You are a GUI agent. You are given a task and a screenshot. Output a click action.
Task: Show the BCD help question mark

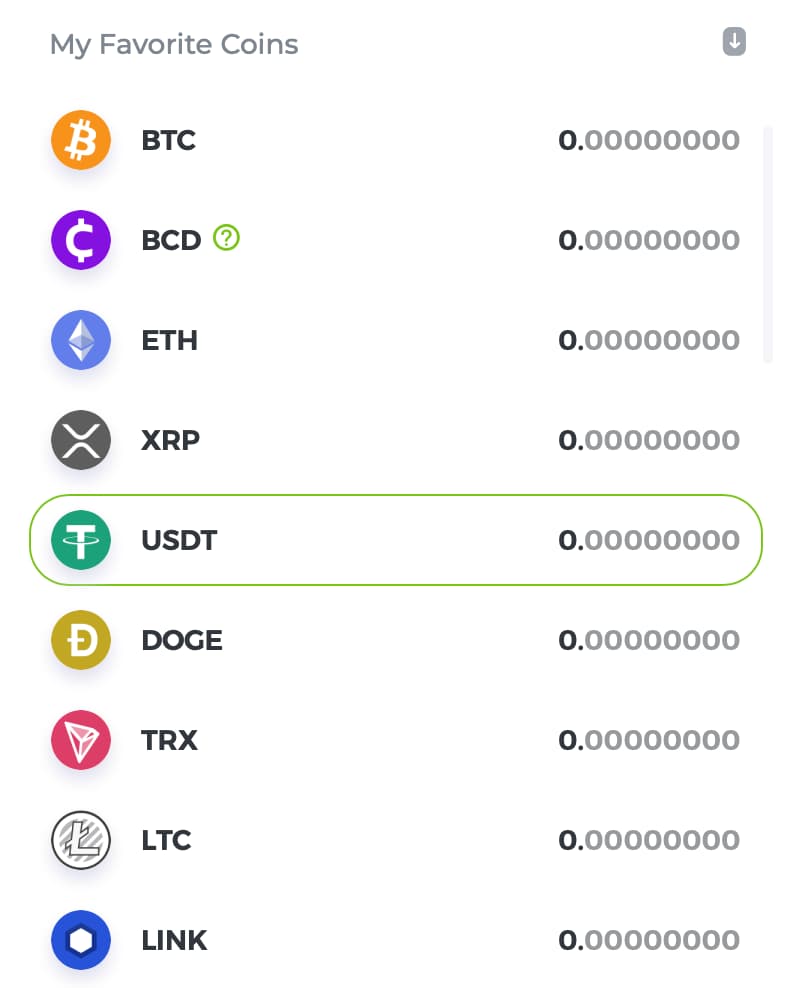(228, 238)
